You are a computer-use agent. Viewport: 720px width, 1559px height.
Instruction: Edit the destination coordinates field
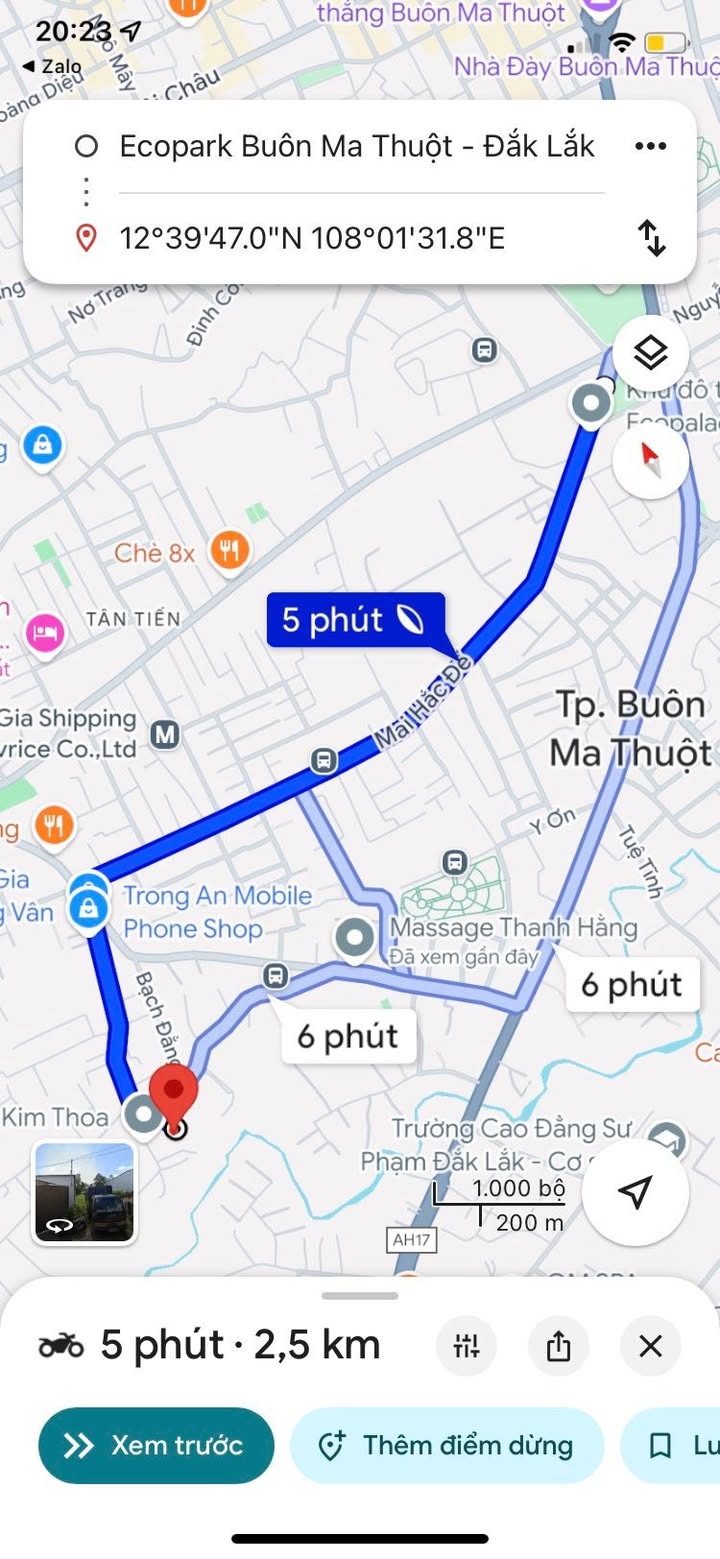pyautogui.click(x=312, y=239)
